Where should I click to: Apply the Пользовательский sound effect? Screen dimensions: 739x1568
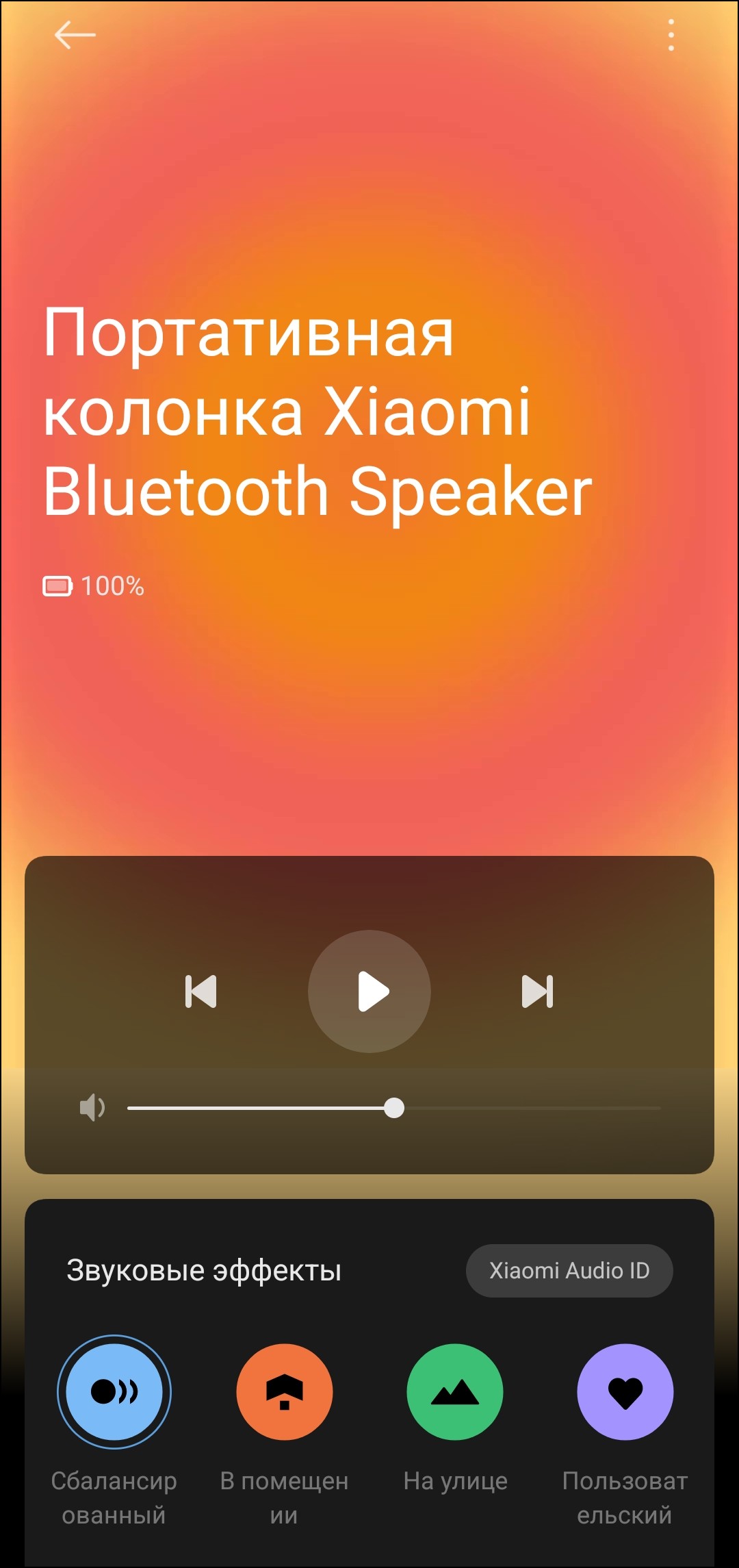pos(625,1391)
